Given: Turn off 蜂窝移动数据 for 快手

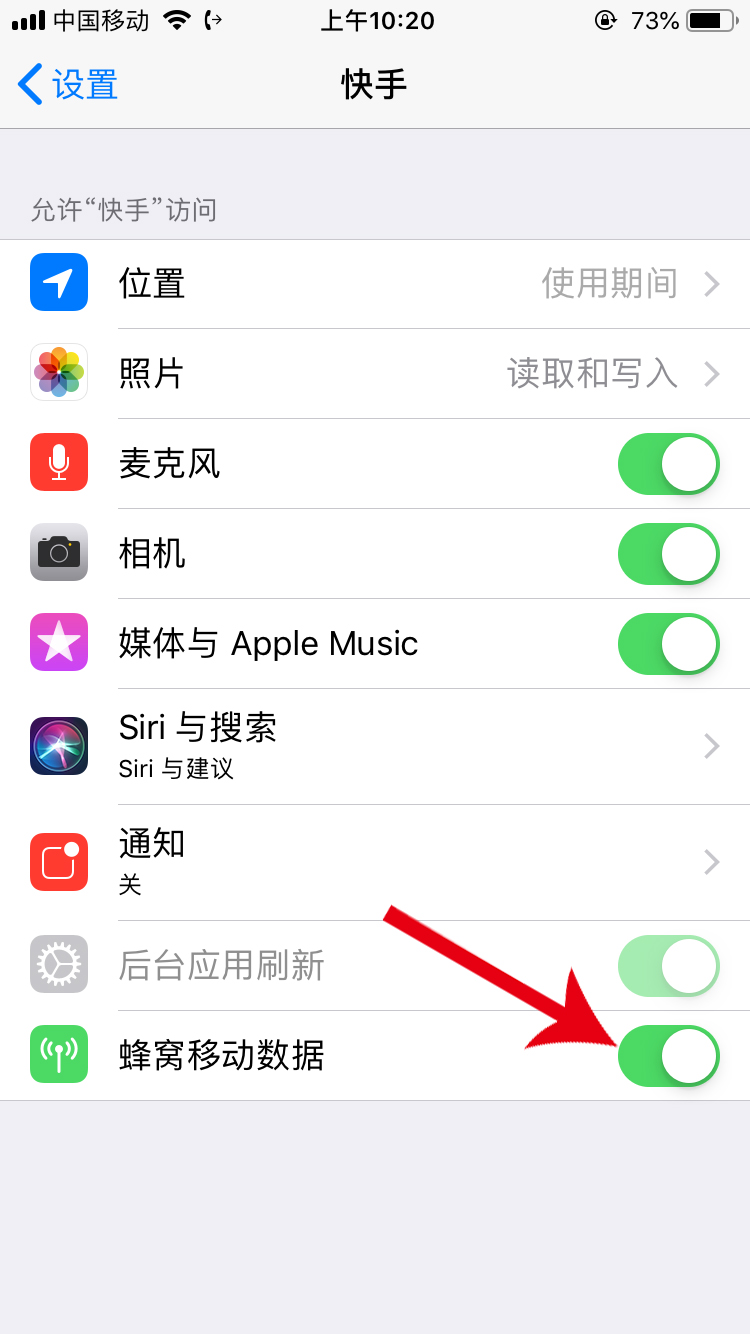Looking at the screenshot, I should point(668,1056).
